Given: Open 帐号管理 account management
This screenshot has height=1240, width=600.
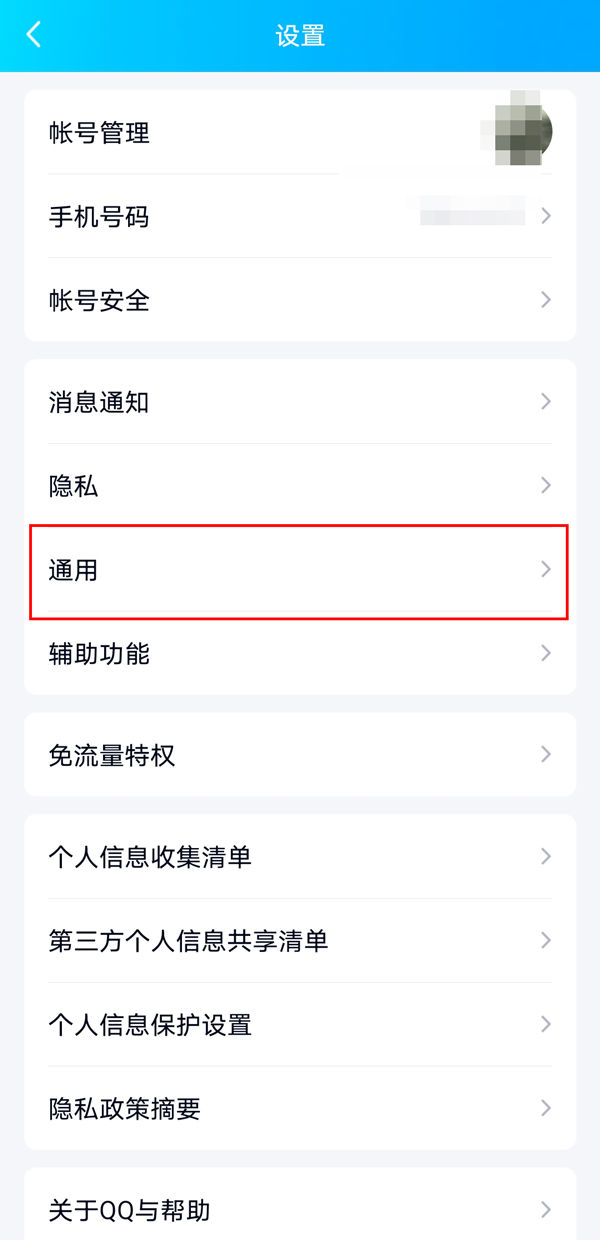Looking at the screenshot, I should tap(300, 132).
